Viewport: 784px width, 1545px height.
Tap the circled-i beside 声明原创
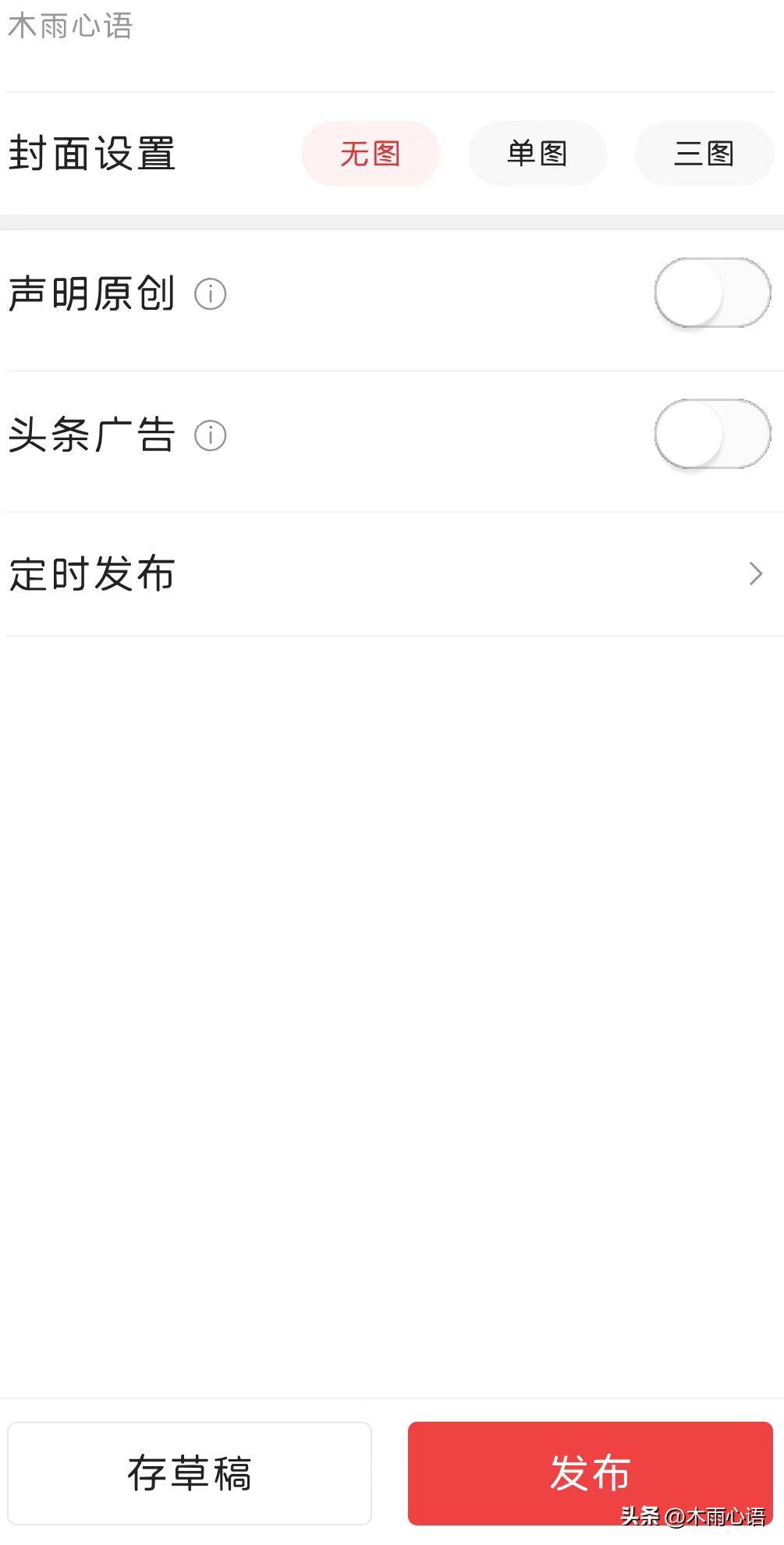[211, 295]
